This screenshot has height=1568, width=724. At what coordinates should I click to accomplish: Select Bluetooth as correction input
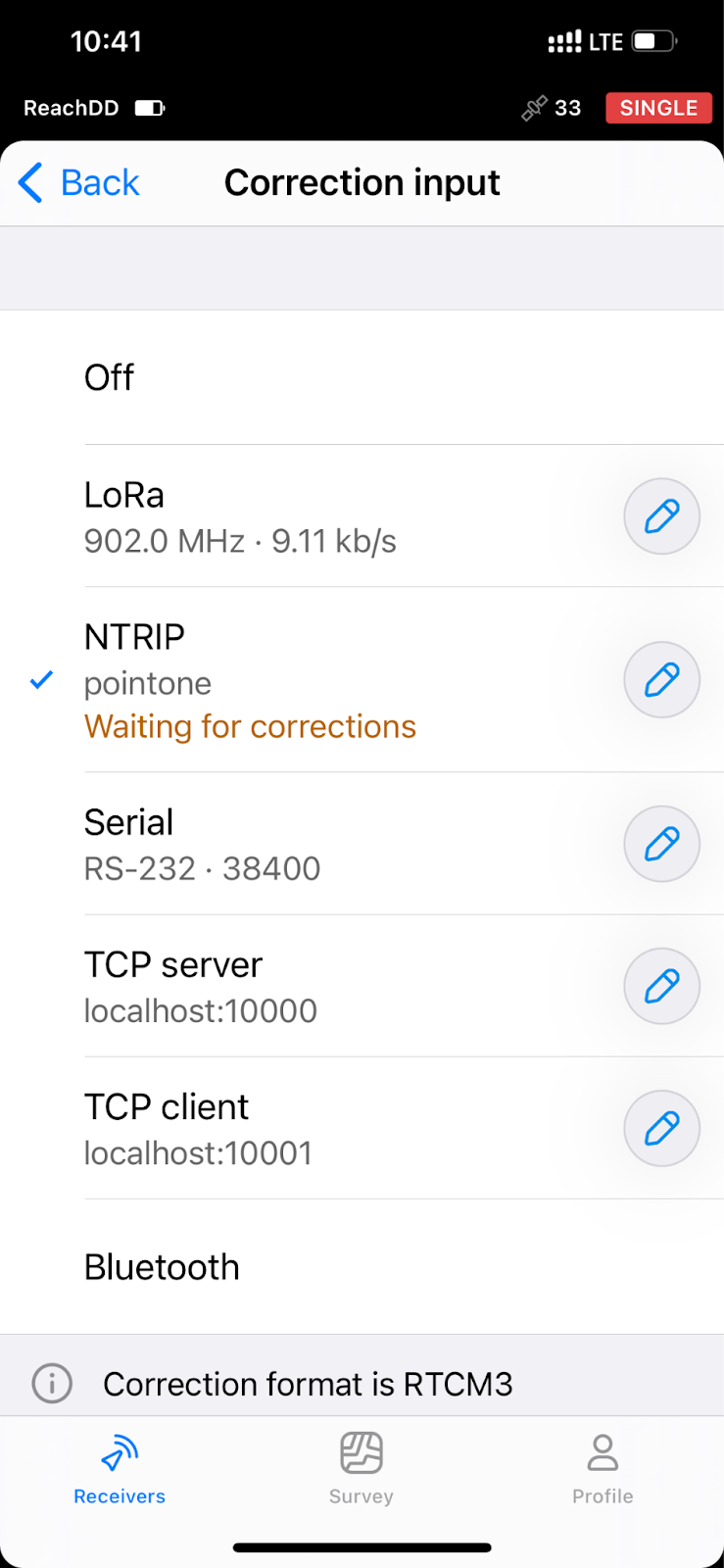pos(362,1267)
